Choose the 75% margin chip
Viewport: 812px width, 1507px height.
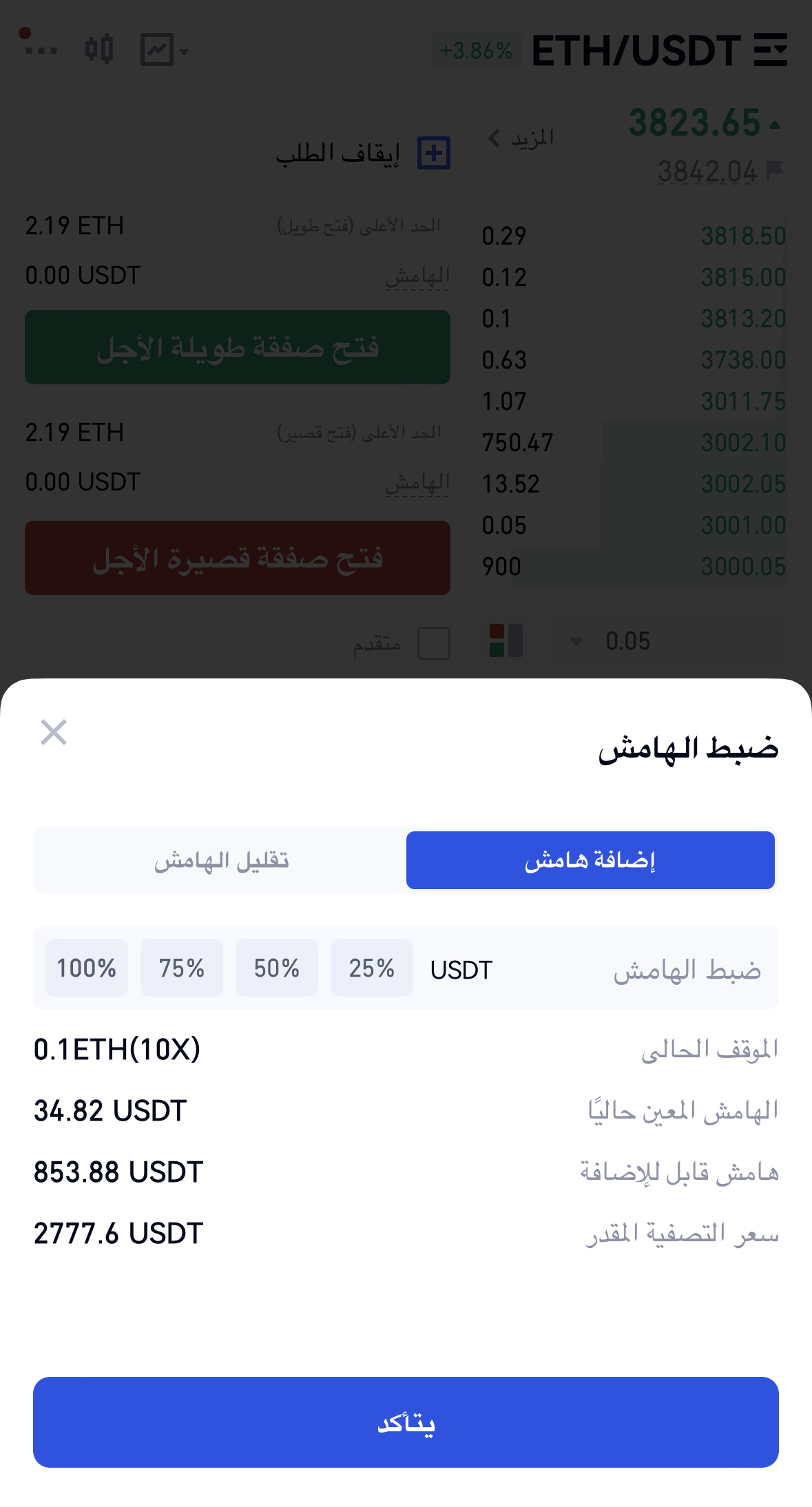(182, 968)
